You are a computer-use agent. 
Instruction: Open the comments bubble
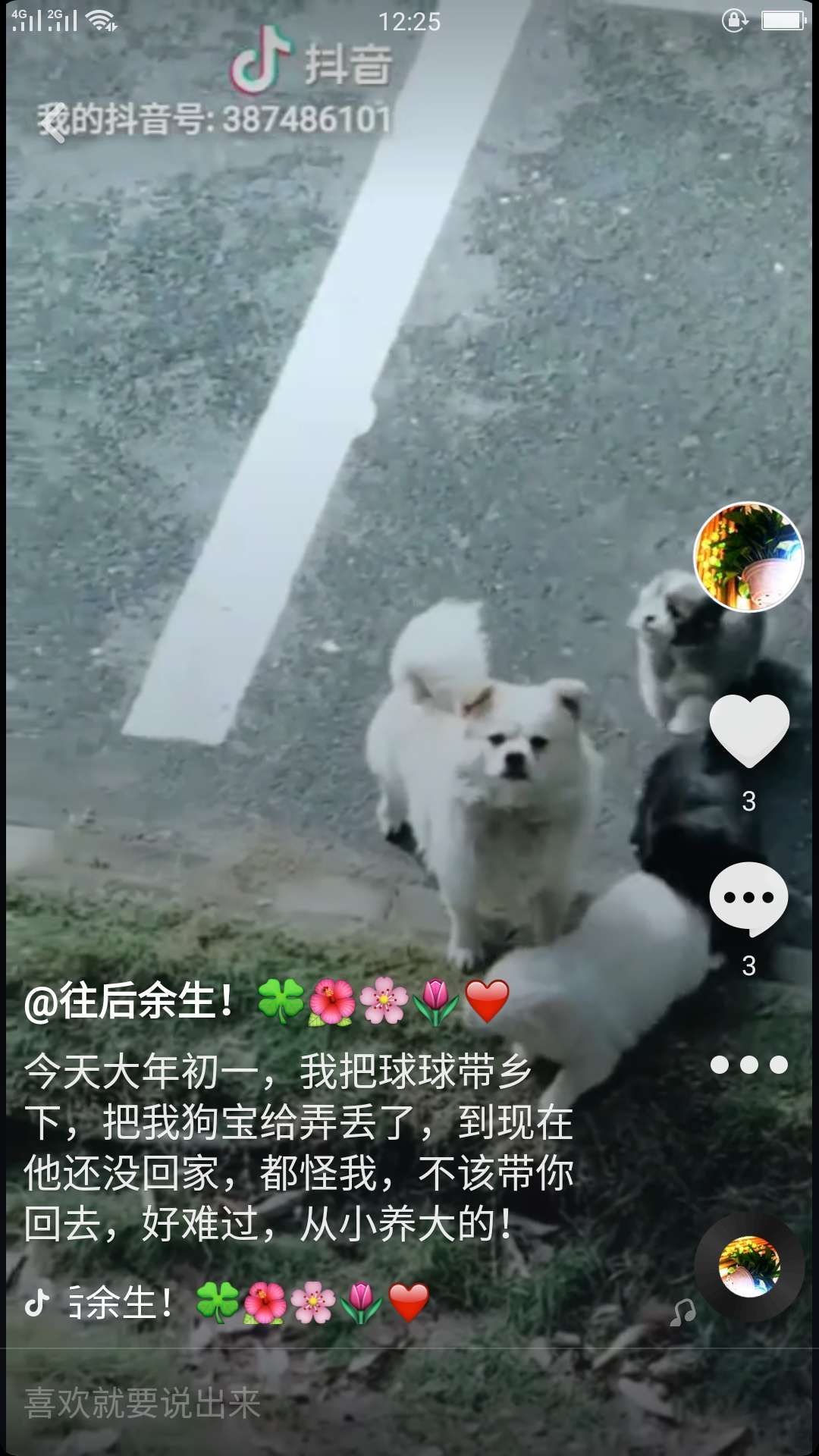click(748, 899)
